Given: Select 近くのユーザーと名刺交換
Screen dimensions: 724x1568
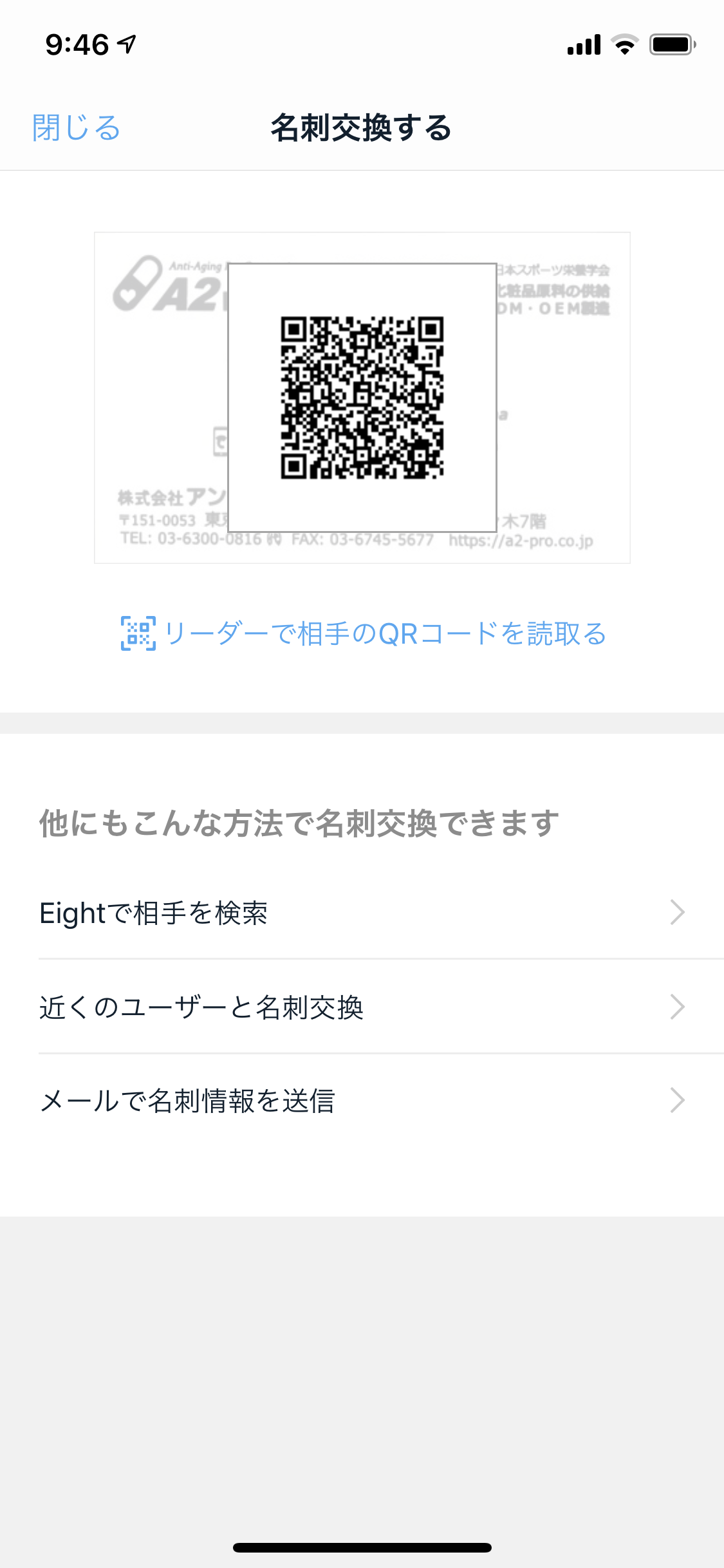Looking at the screenshot, I should pos(362,1007).
